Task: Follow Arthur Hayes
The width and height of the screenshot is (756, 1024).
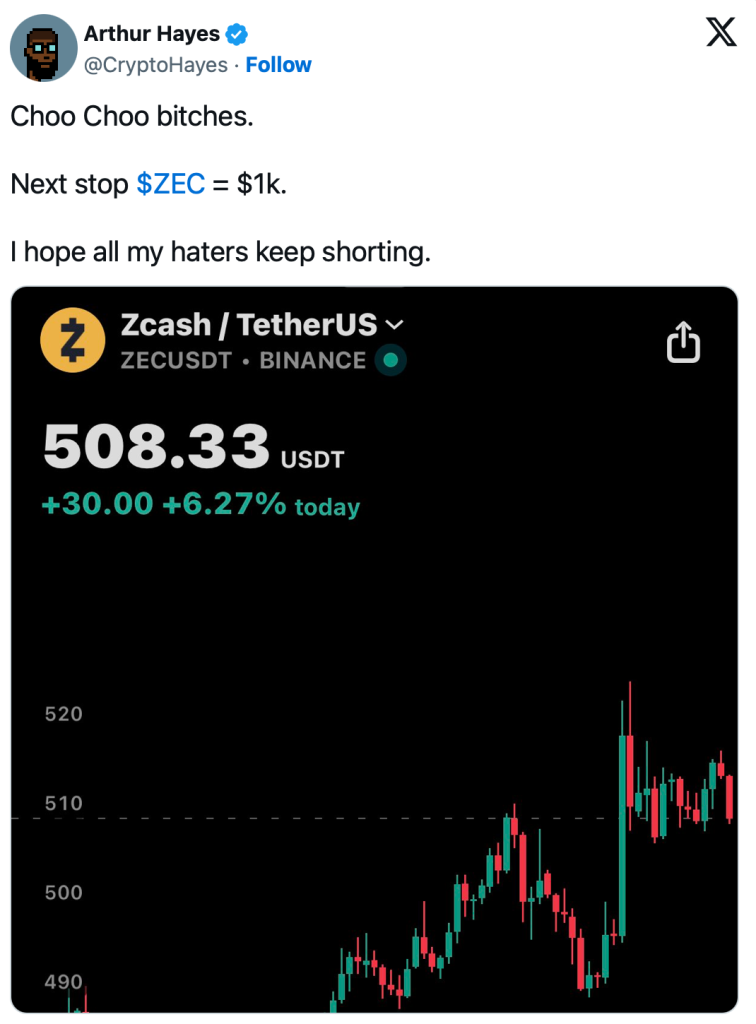Action: (x=278, y=65)
